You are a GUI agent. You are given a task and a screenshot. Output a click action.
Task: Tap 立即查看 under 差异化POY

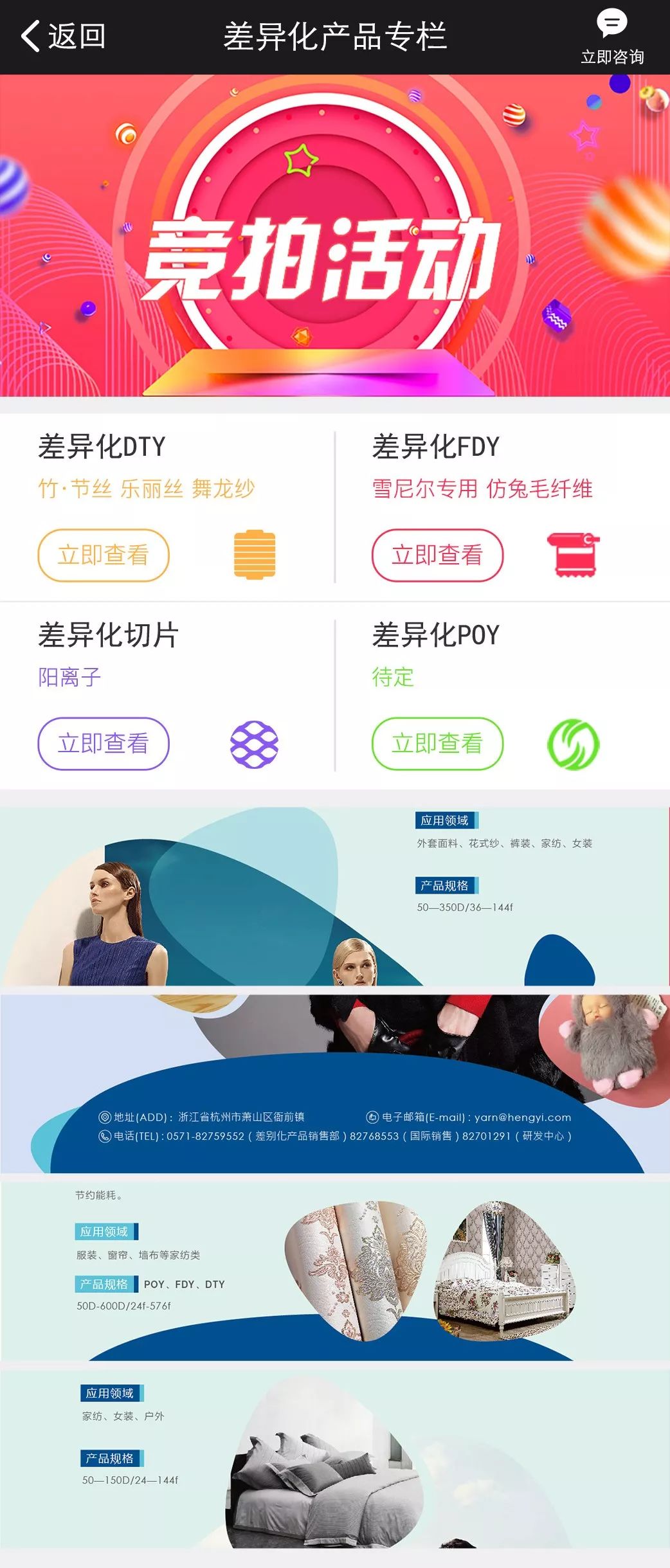coord(437,743)
